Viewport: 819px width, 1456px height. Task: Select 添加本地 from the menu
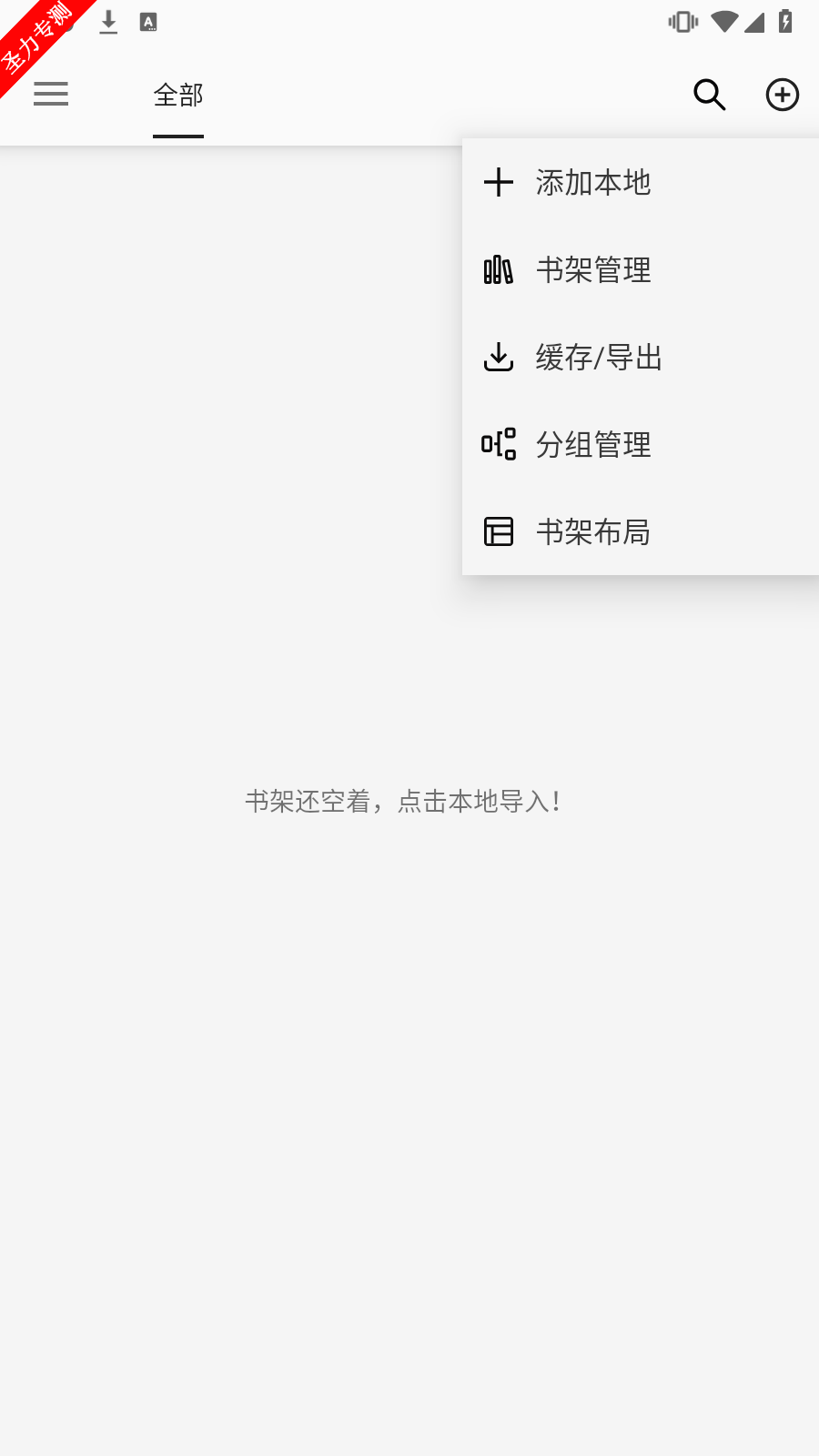point(641,182)
